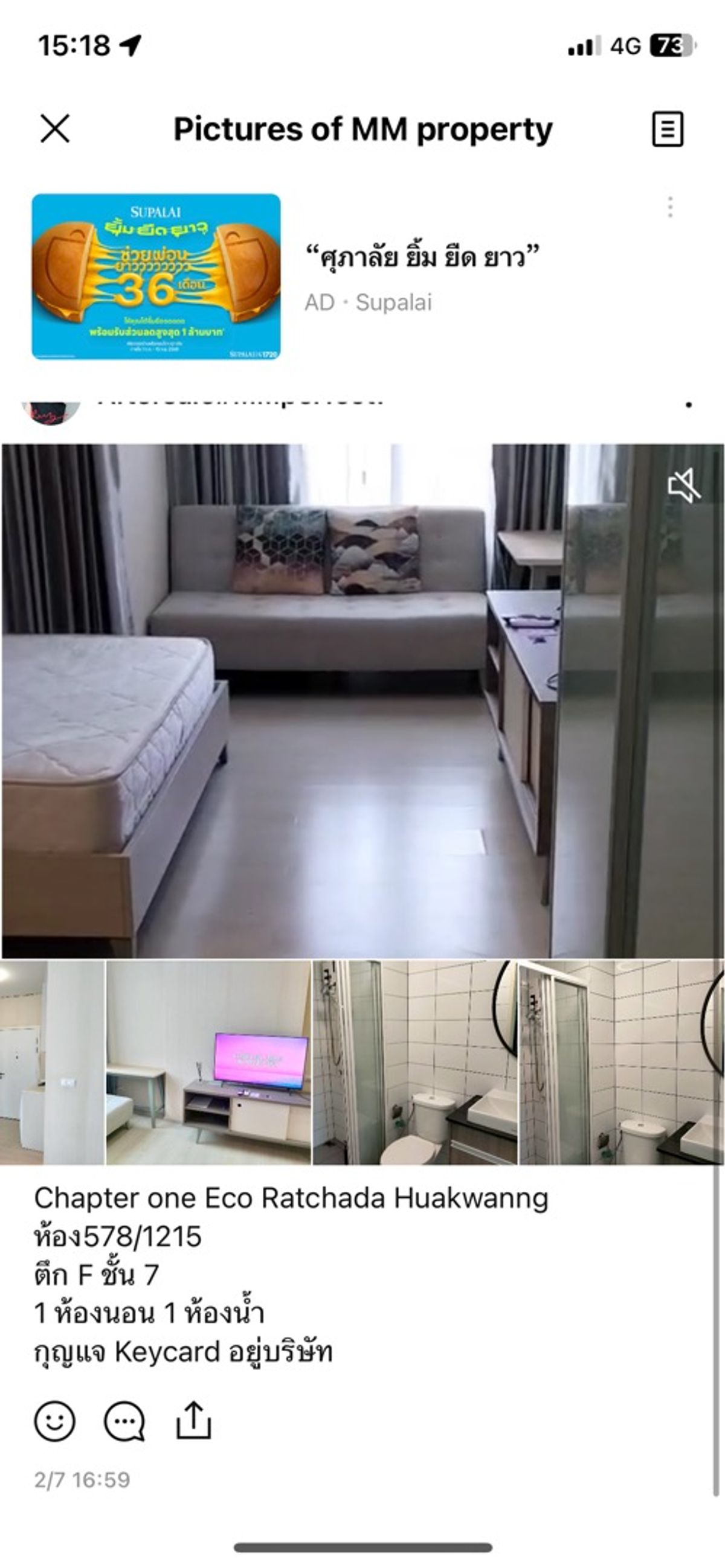Close the Pictures of MM property page
The width and height of the screenshot is (725, 1568).
pyautogui.click(x=55, y=129)
